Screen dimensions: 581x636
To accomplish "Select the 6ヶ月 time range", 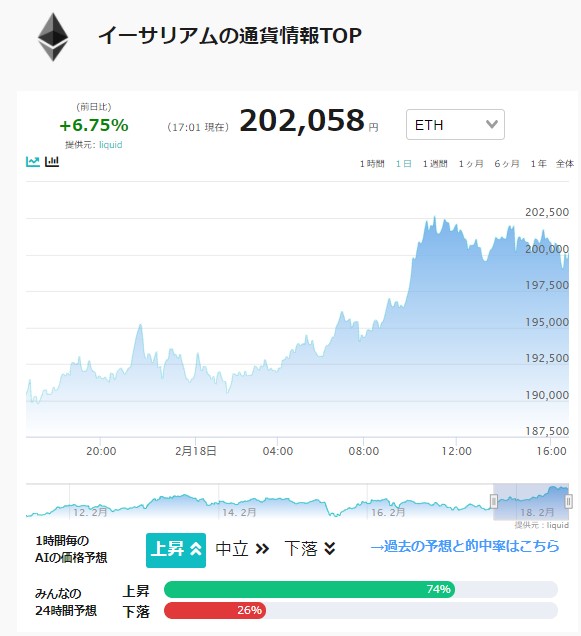I will coord(507,164).
